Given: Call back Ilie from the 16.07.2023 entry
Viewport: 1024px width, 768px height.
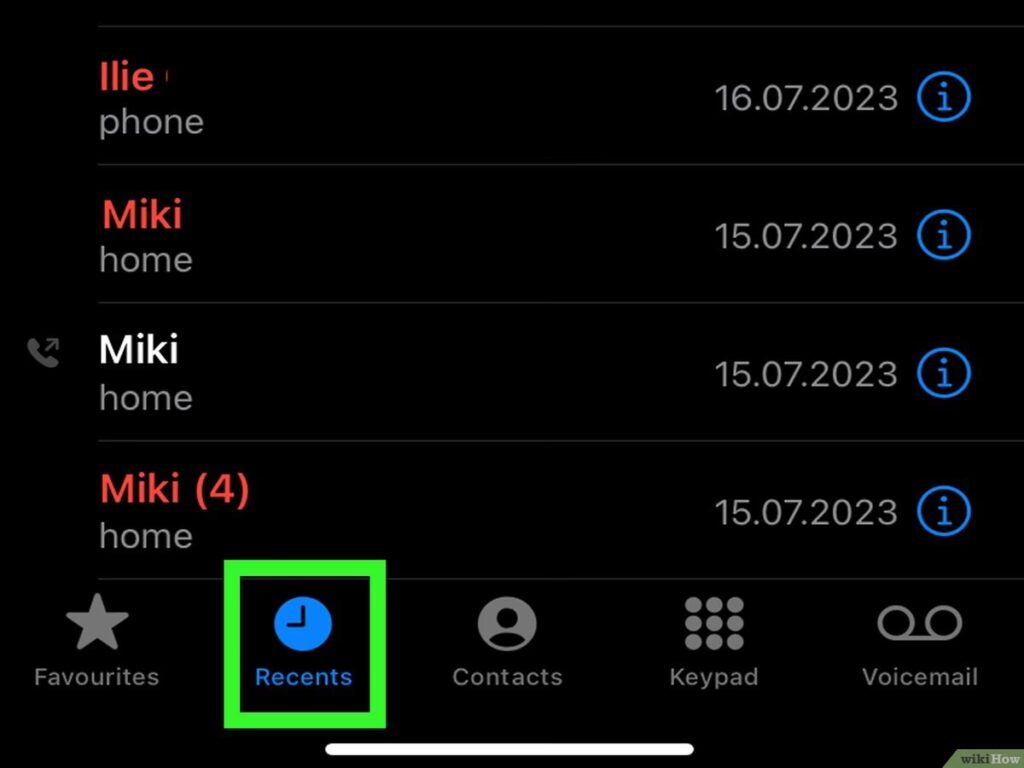Looking at the screenshot, I should [x=400, y=98].
